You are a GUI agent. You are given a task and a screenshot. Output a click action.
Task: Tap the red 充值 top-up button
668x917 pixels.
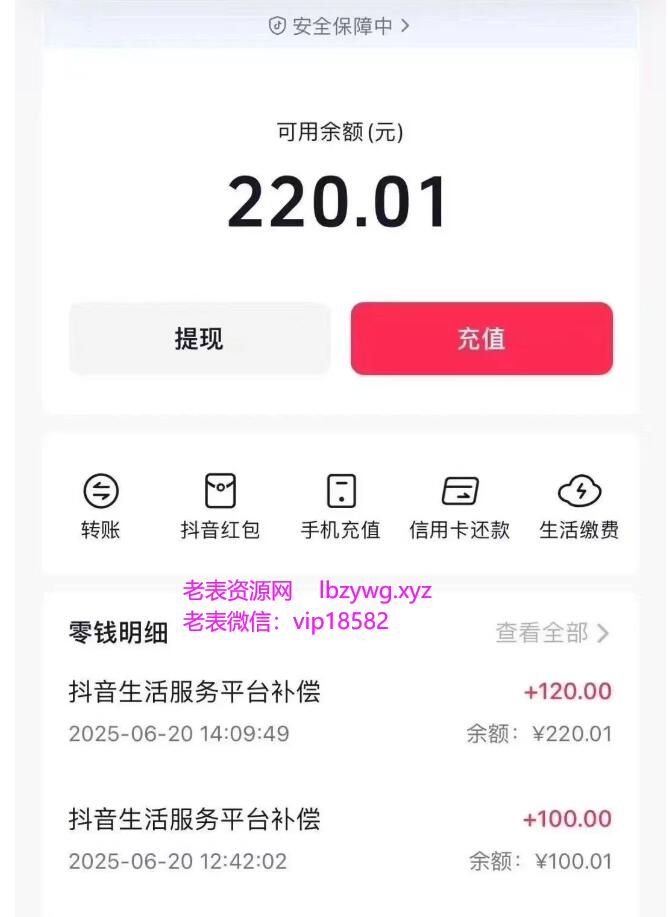(x=481, y=339)
